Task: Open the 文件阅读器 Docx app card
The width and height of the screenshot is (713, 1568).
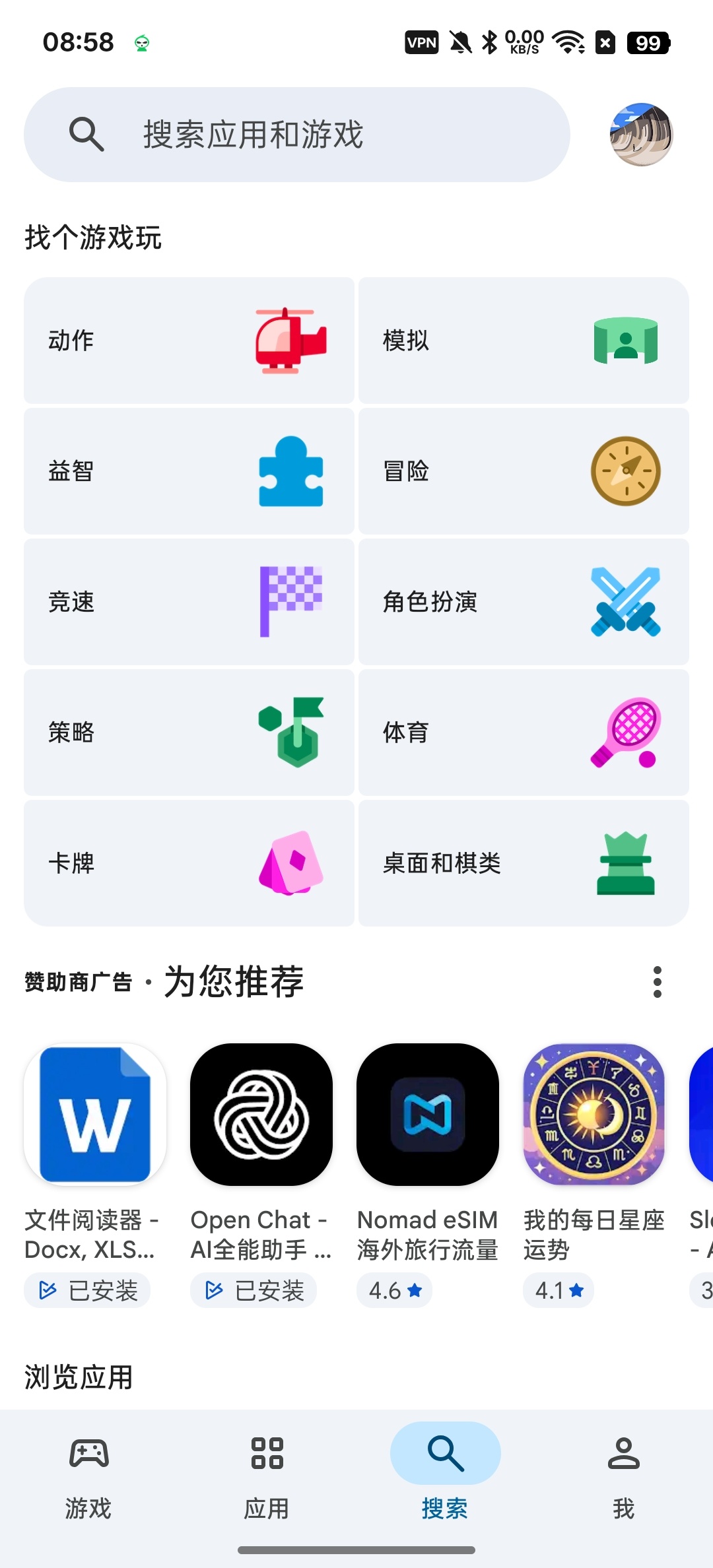Action: pos(95,1175)
